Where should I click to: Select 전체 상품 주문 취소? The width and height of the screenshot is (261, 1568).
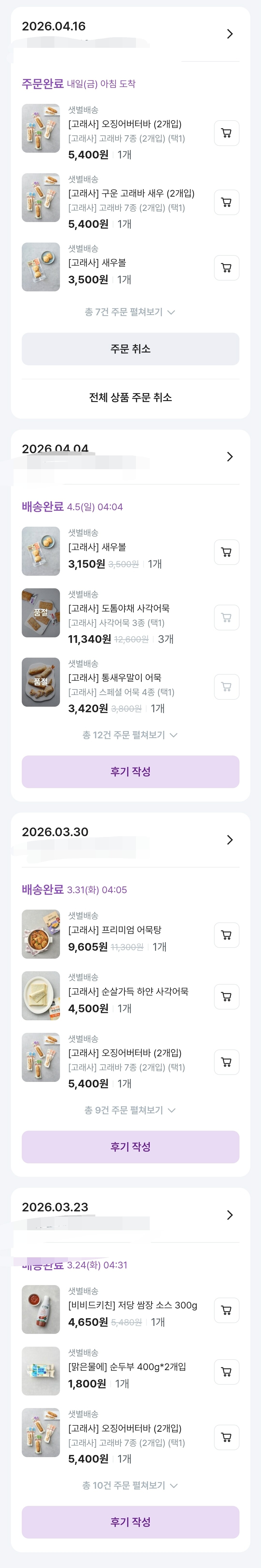coord(131,397)
